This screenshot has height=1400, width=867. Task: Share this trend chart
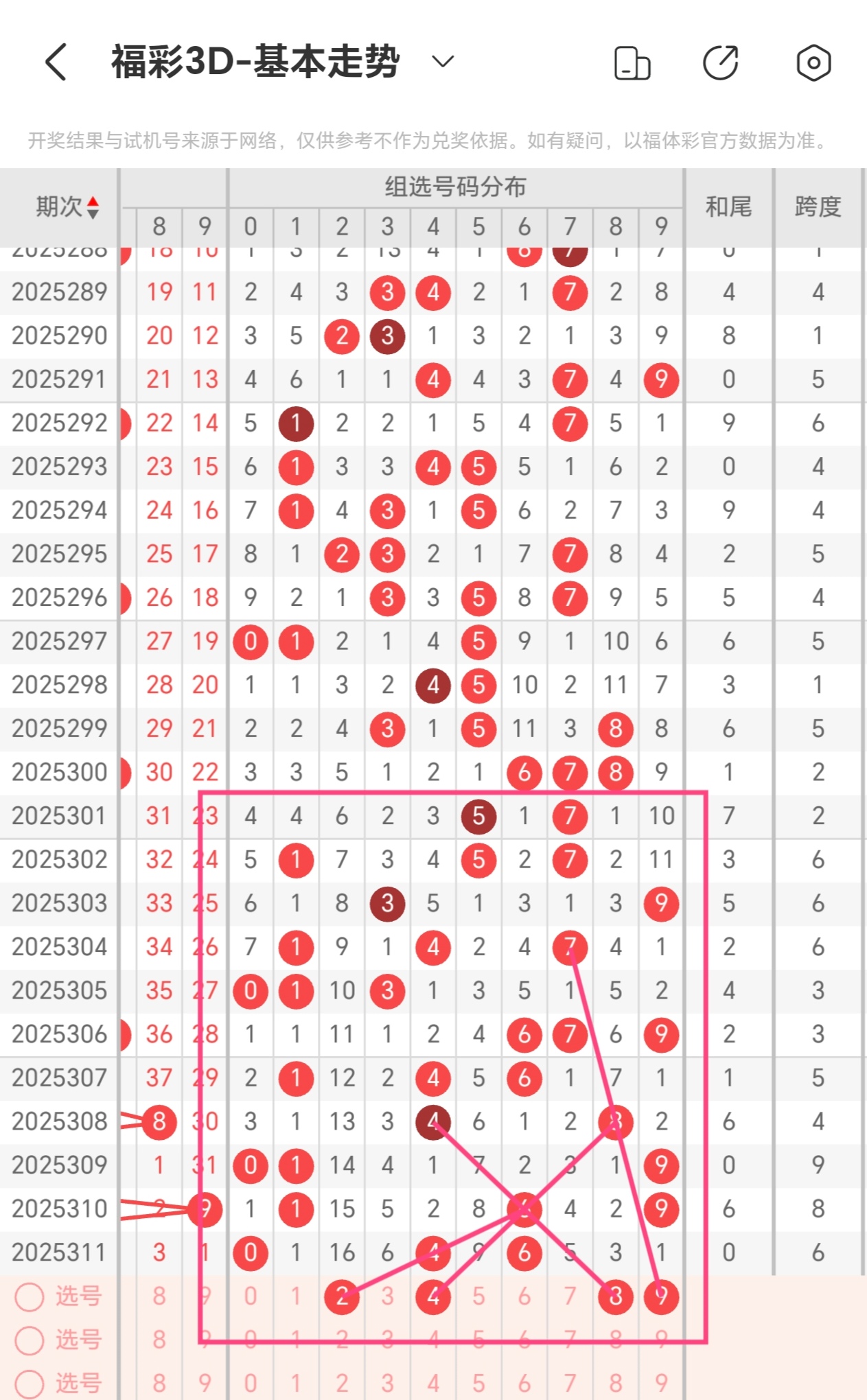point(721,63)
